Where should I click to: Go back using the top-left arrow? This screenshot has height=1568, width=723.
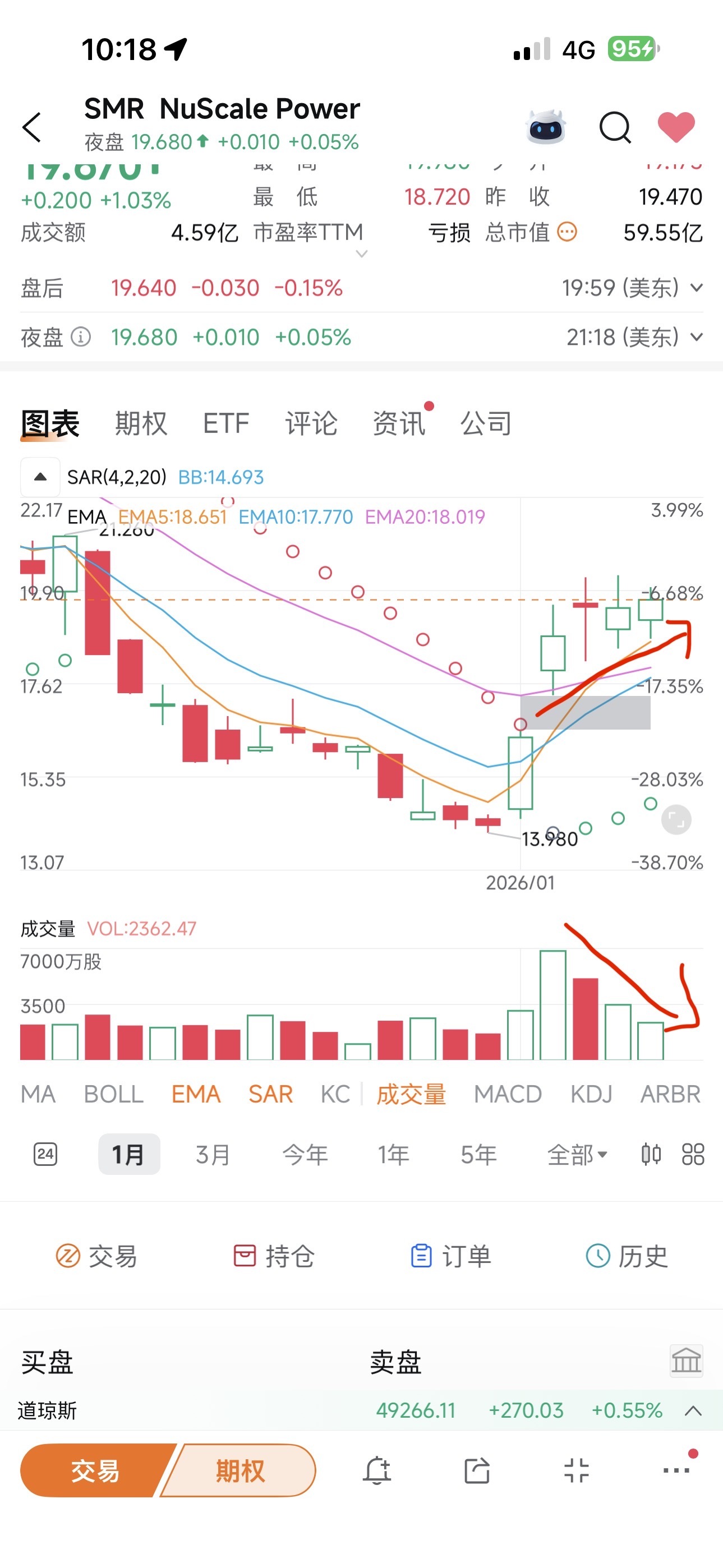click(31, 127)
